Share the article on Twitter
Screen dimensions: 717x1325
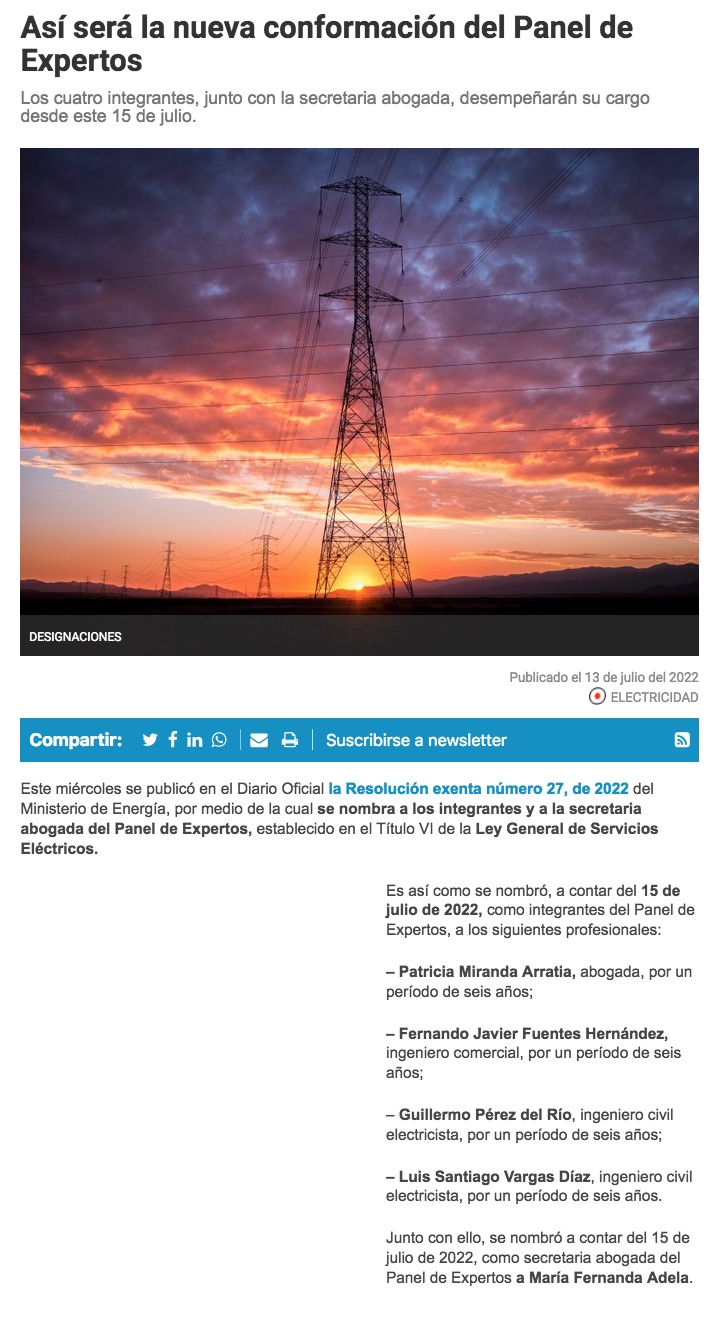[x=150, y=740]
